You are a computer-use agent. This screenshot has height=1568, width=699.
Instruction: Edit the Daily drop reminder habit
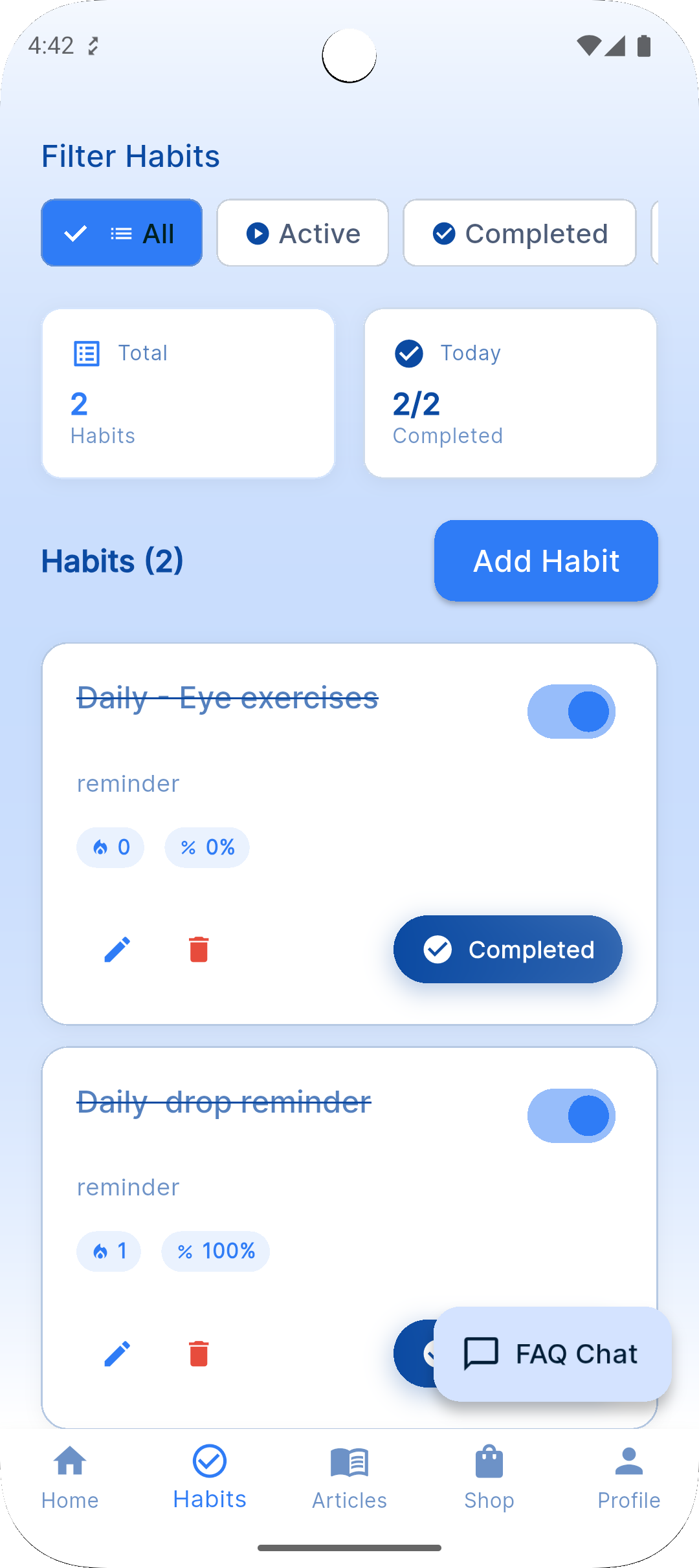[x=117, y=1353]
